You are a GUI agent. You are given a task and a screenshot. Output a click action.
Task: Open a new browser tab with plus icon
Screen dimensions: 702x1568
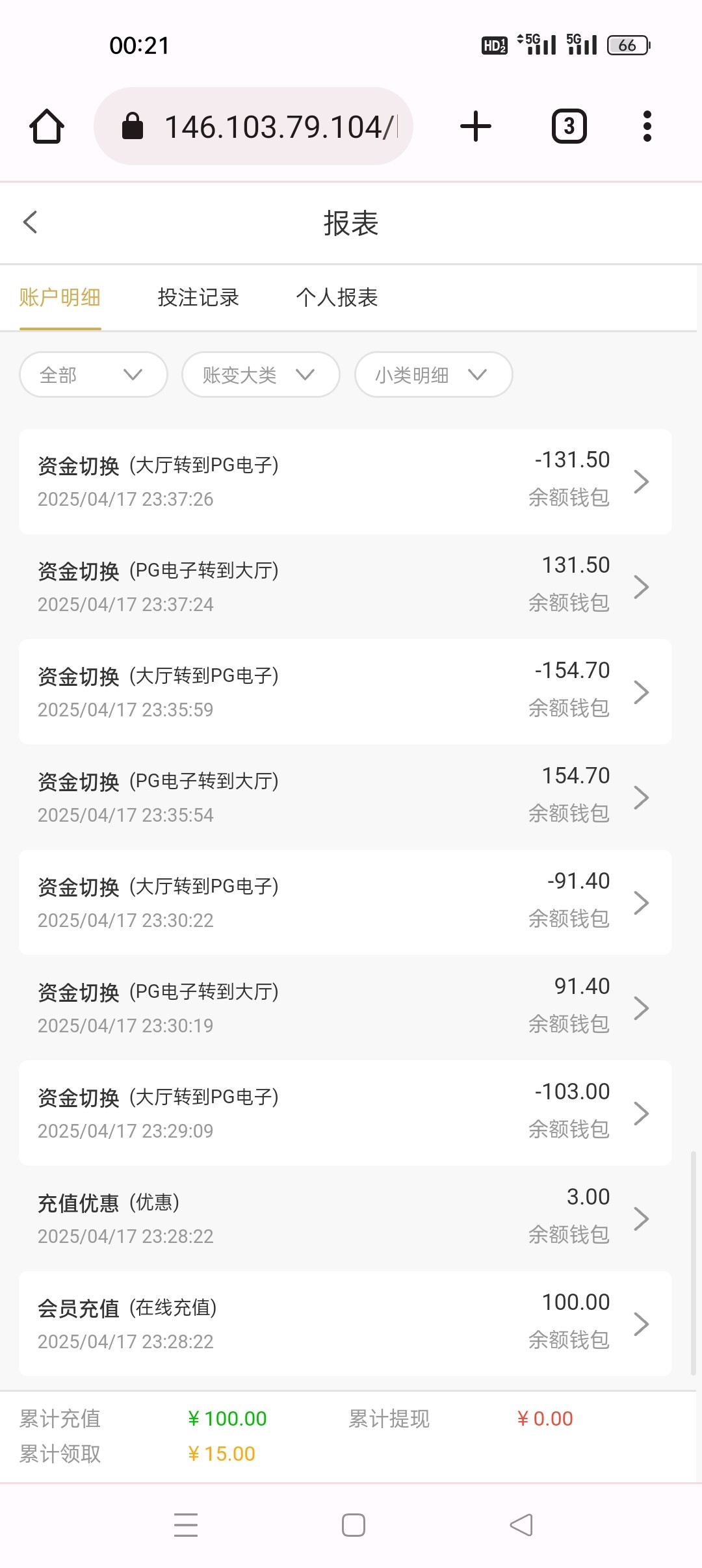click(475, 125)
